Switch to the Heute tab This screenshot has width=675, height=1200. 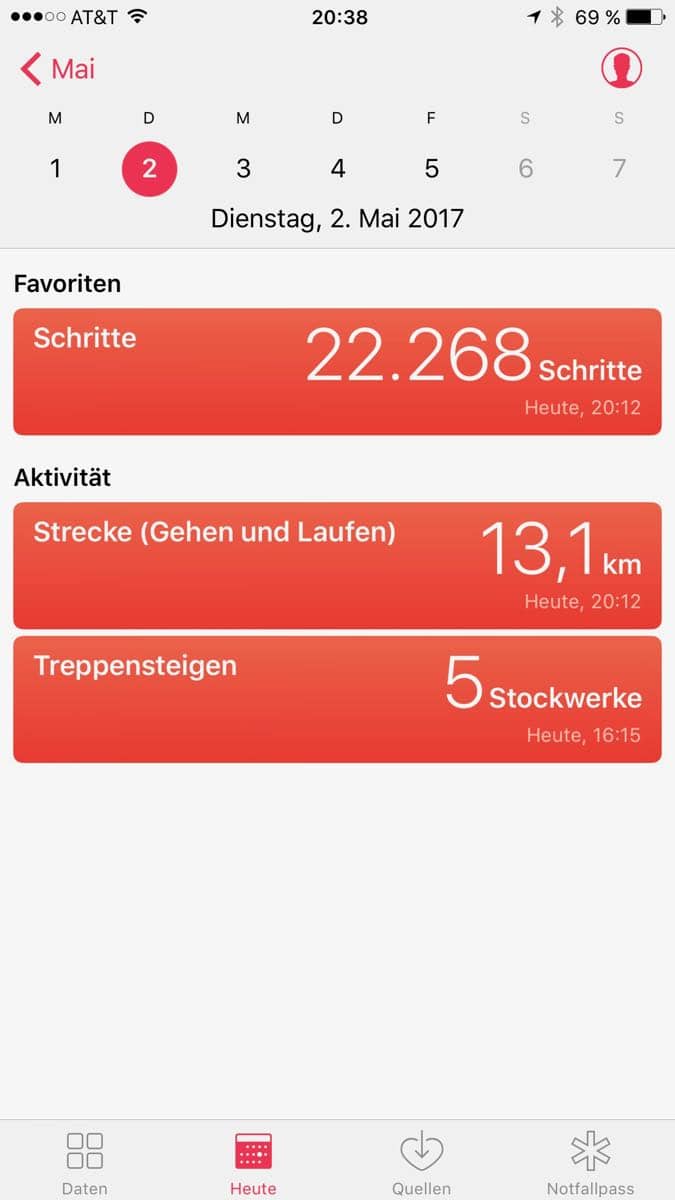253,1162
